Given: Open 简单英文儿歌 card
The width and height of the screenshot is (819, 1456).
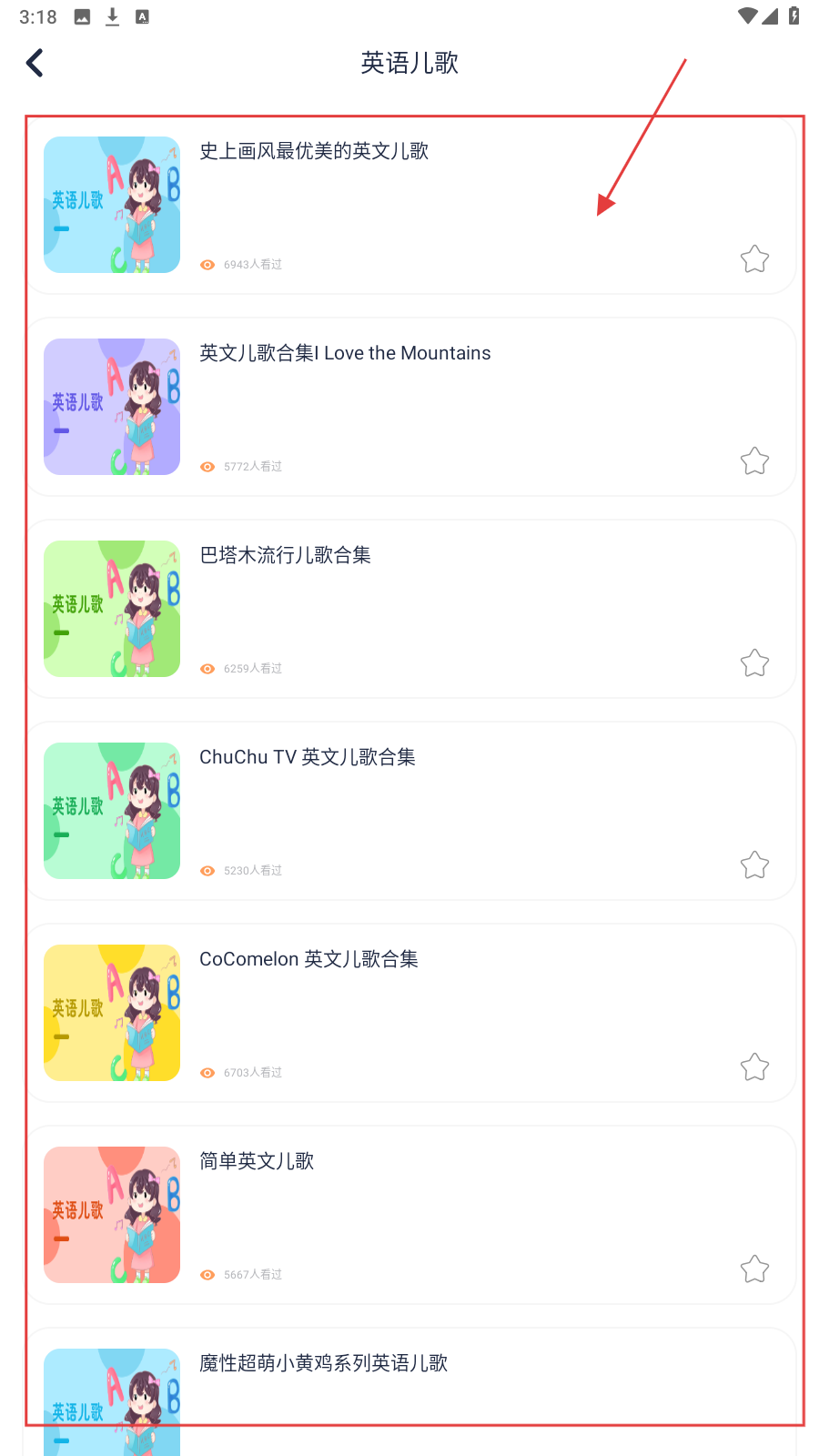Looking at the screenshot, I should (257, 1161).
